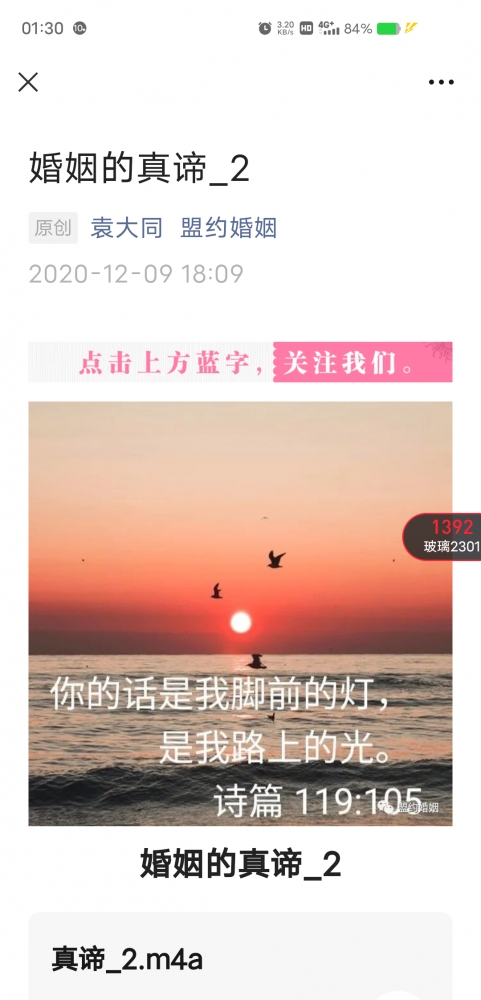The height and width of the screenshot is (1000, 481).
Task: Open the sunset scripture image
Action: pos(240,614)
